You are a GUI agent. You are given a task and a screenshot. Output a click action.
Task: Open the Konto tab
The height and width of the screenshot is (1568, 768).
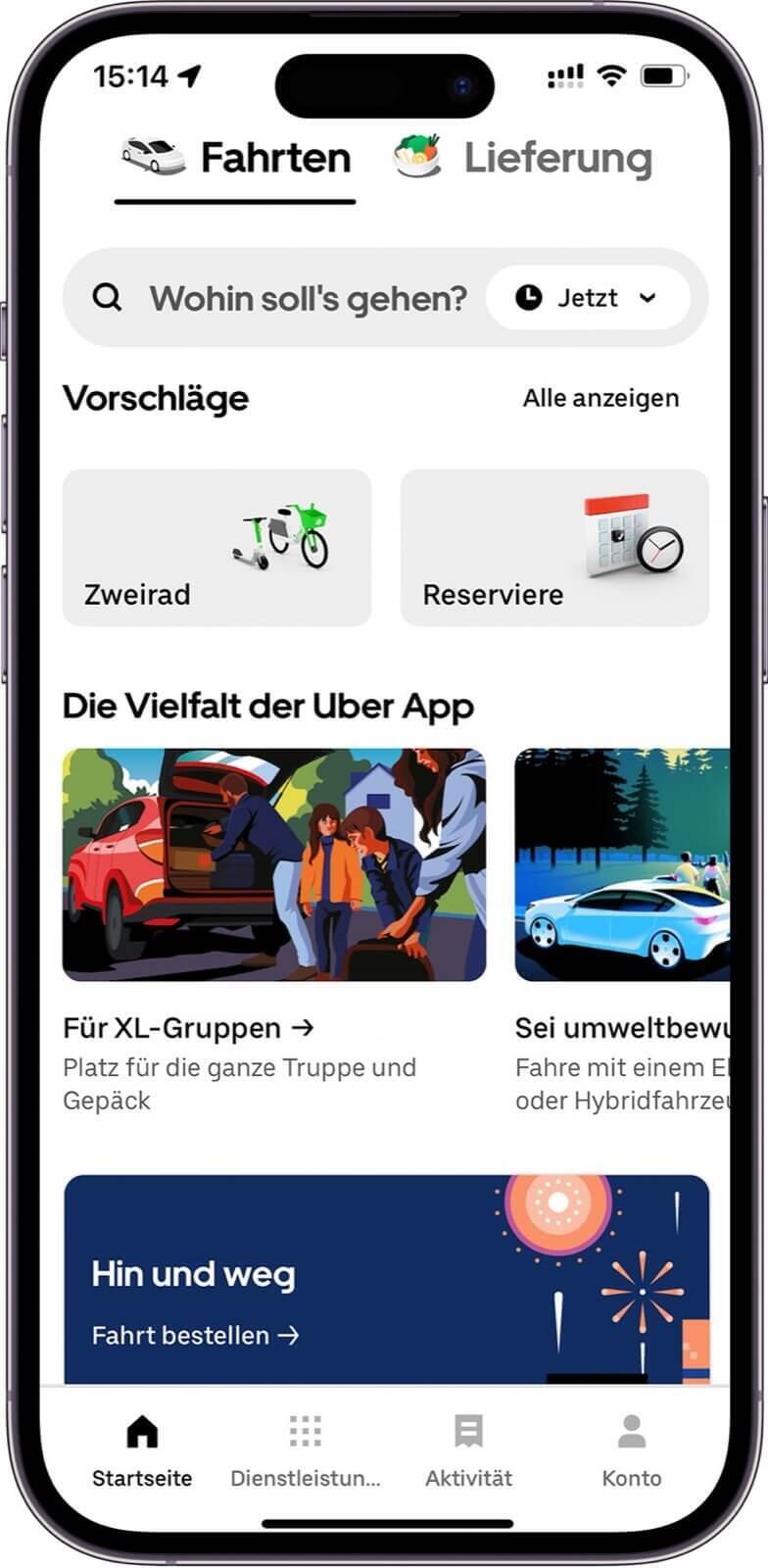tap(632, 1451)
